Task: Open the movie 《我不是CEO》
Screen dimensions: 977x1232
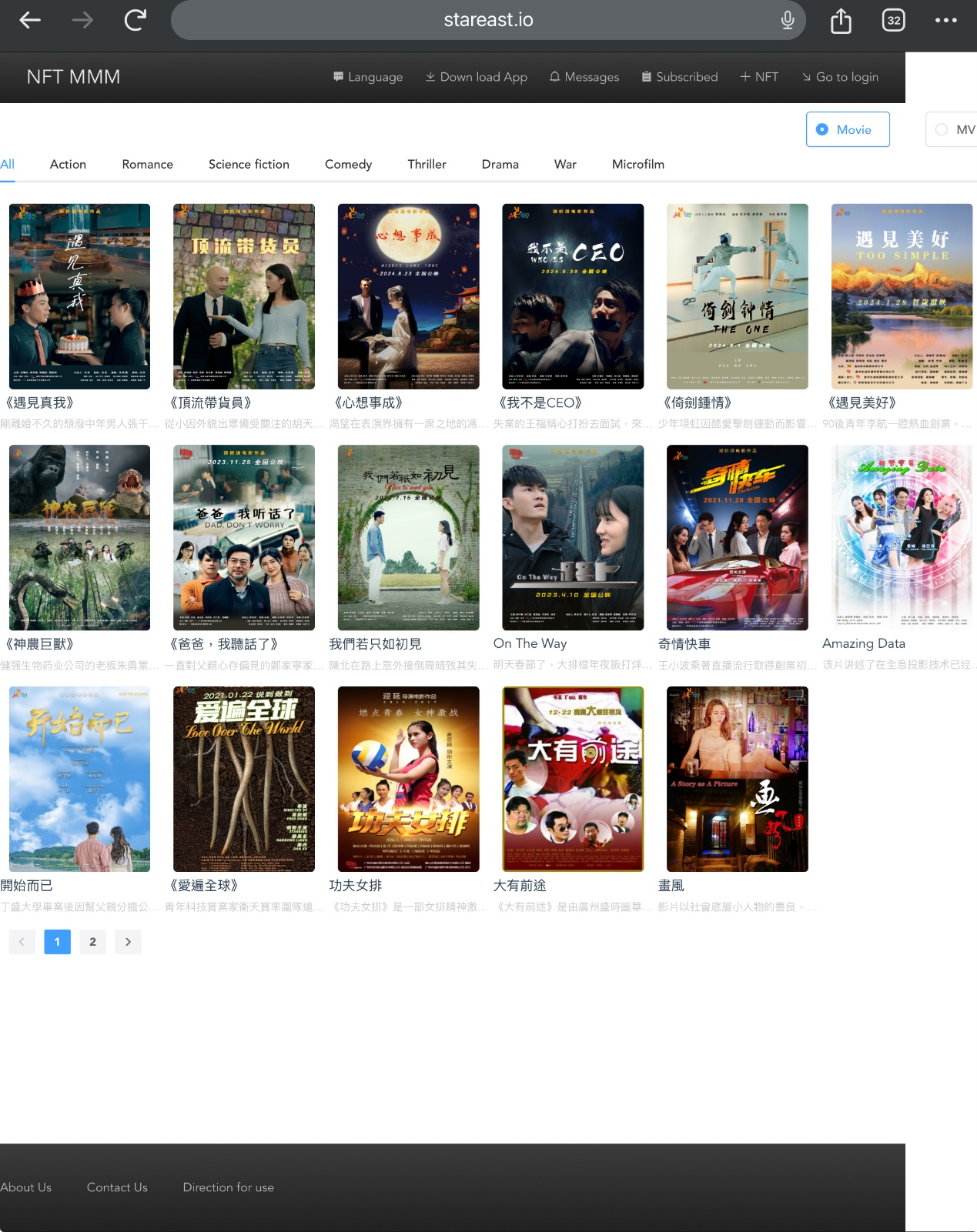Action: tap(572, 296)
